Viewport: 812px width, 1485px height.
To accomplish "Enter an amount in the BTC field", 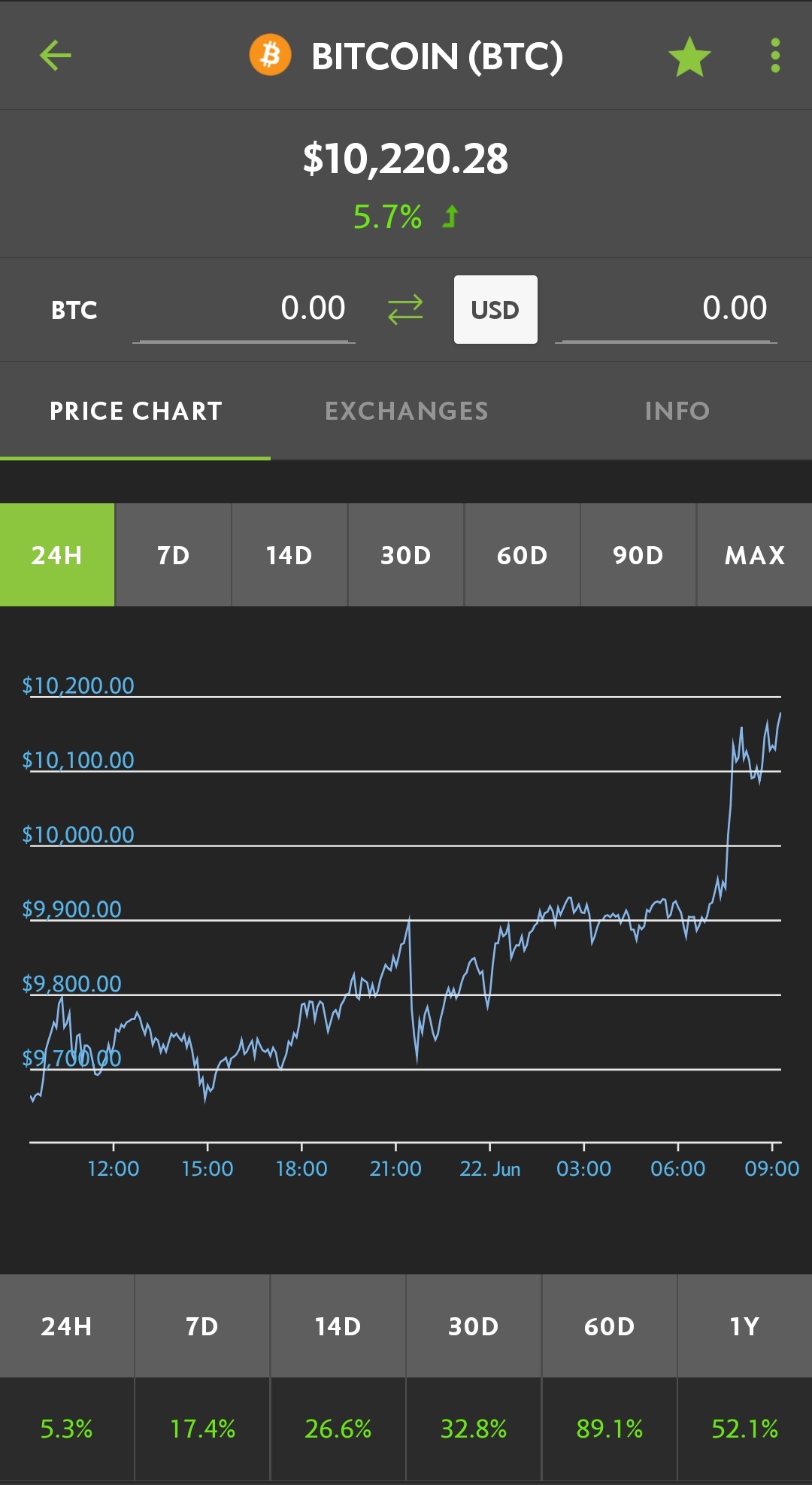I will (244, 309).
